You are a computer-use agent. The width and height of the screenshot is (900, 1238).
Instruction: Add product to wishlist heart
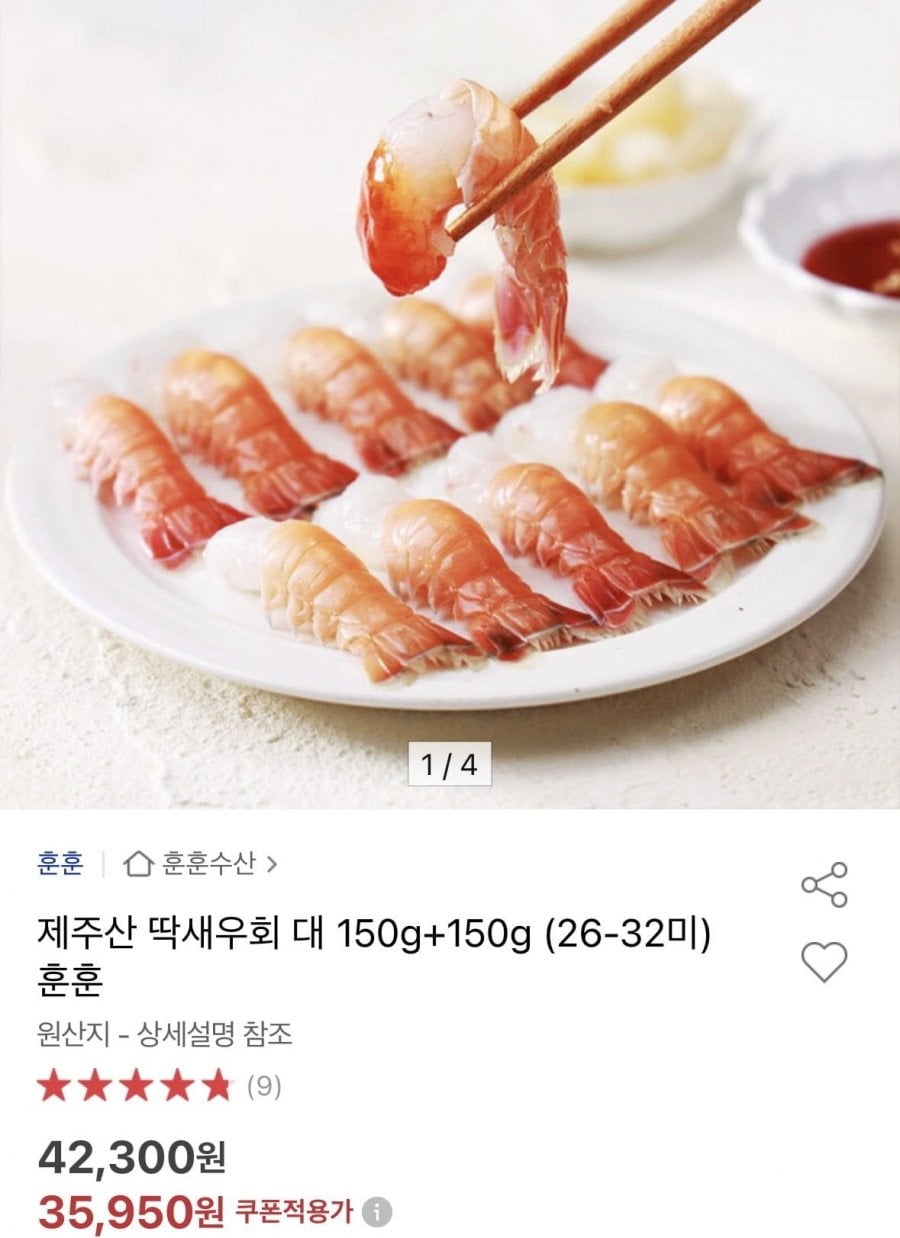(x=824, y=962)
